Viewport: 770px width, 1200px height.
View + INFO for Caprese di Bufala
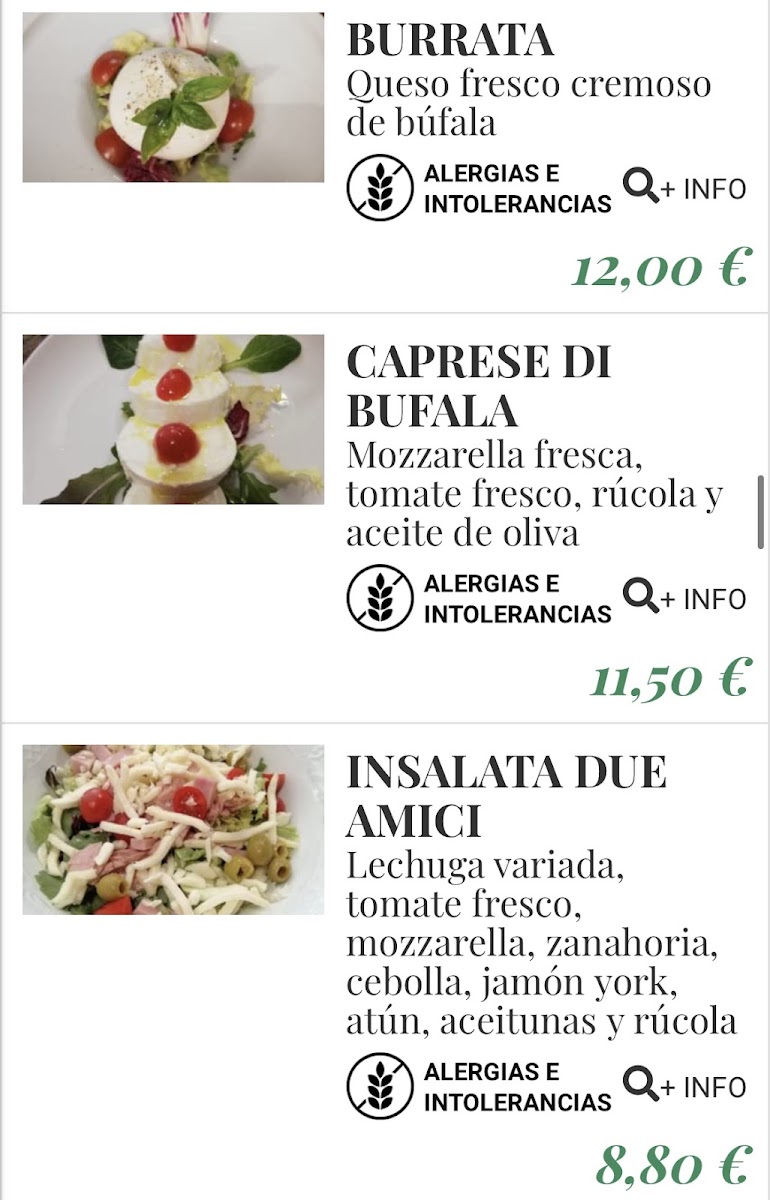point(685,598)
